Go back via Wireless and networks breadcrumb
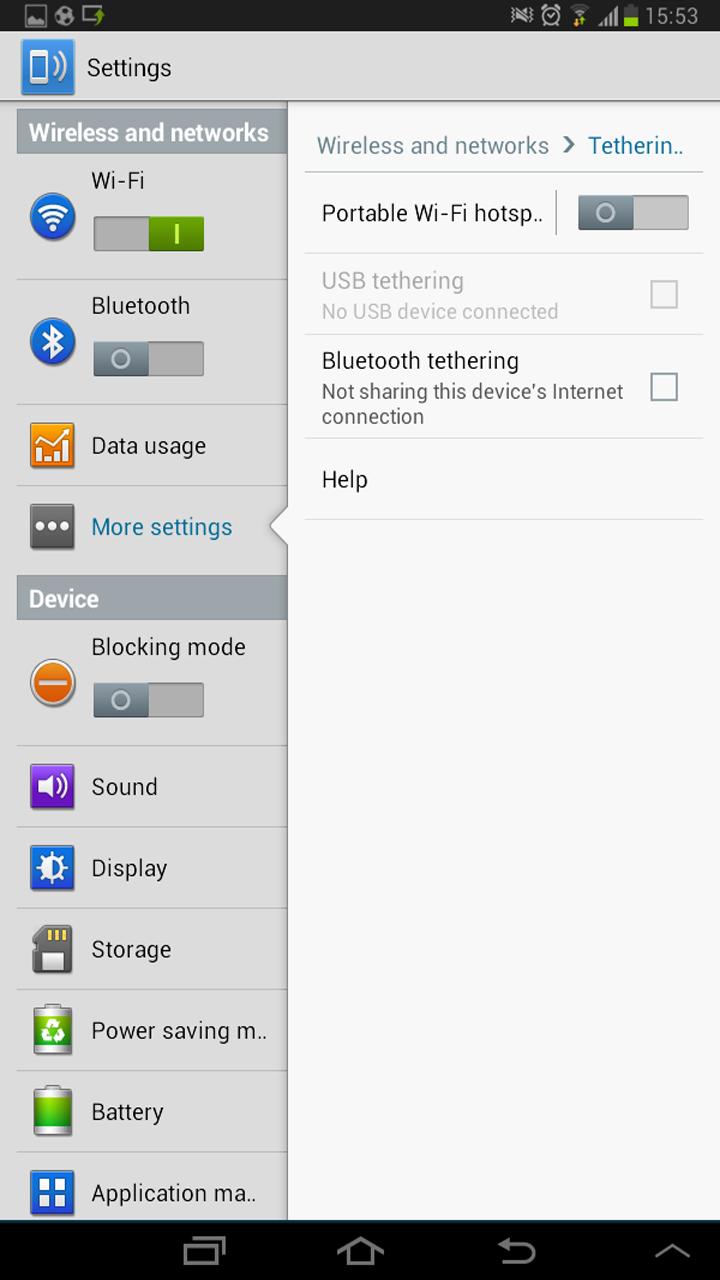The height and width of the screenshot is (1280, 720). coord(432,146)
